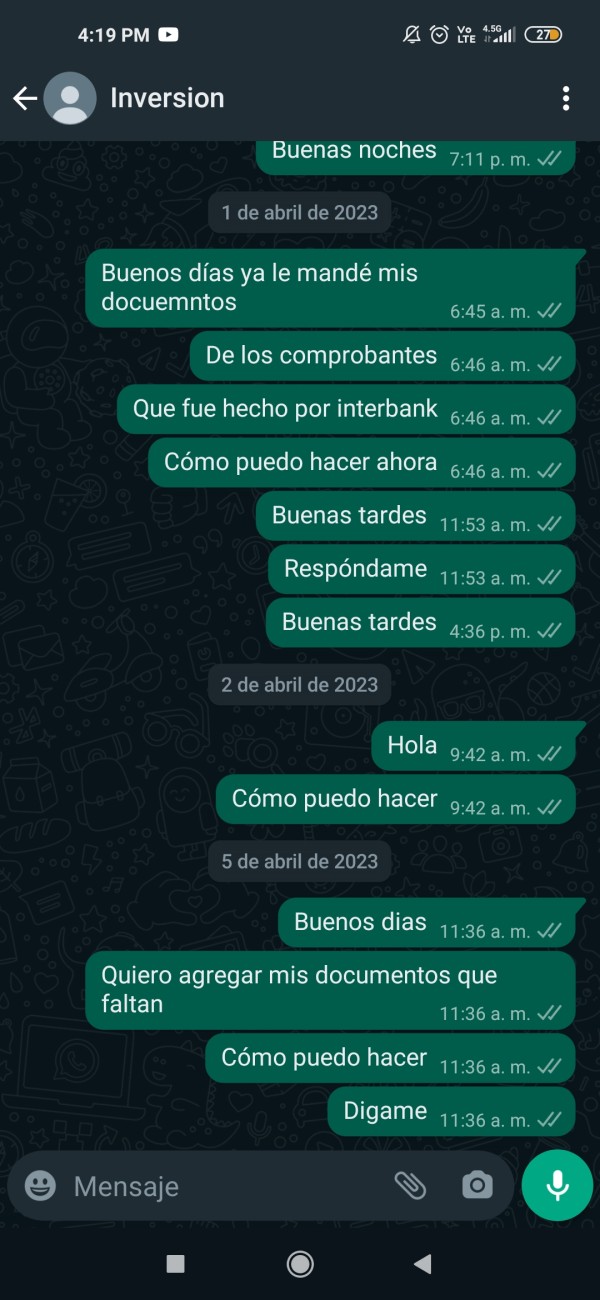The height and width of the screenshot is (1300, 600).
Task: Open recent apps with square button
Action: pyautogui.click(x=175, y=1264)
